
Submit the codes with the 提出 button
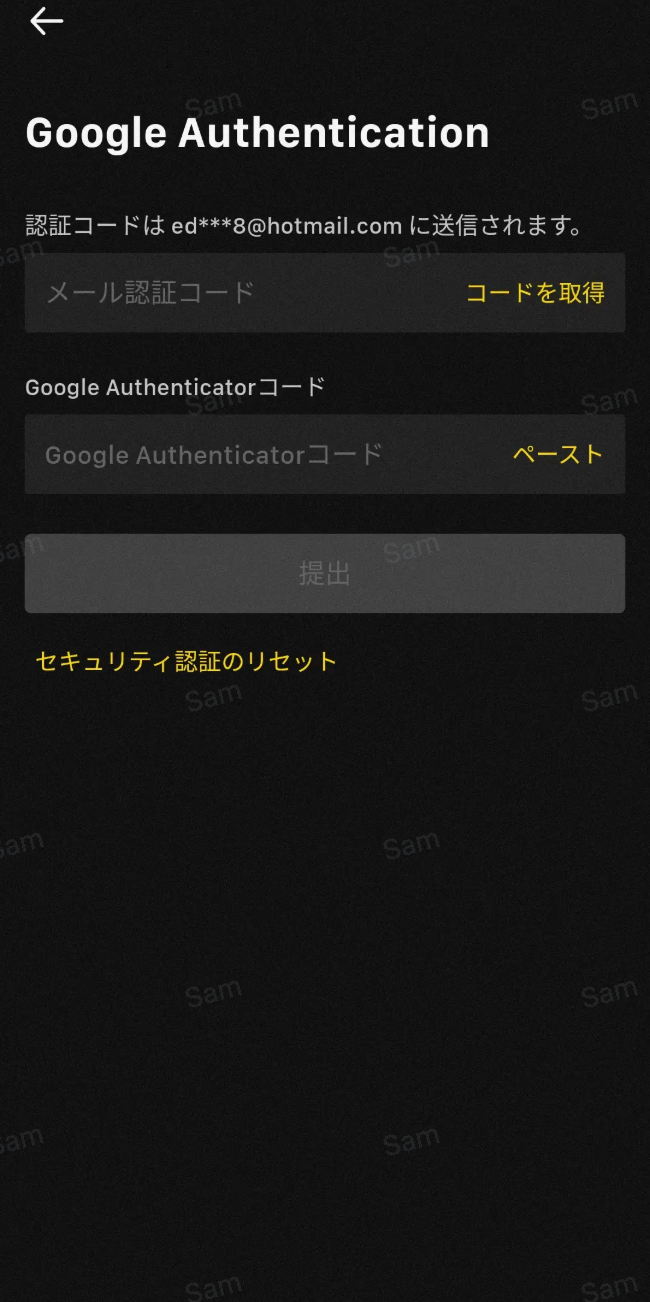(325, 574)
